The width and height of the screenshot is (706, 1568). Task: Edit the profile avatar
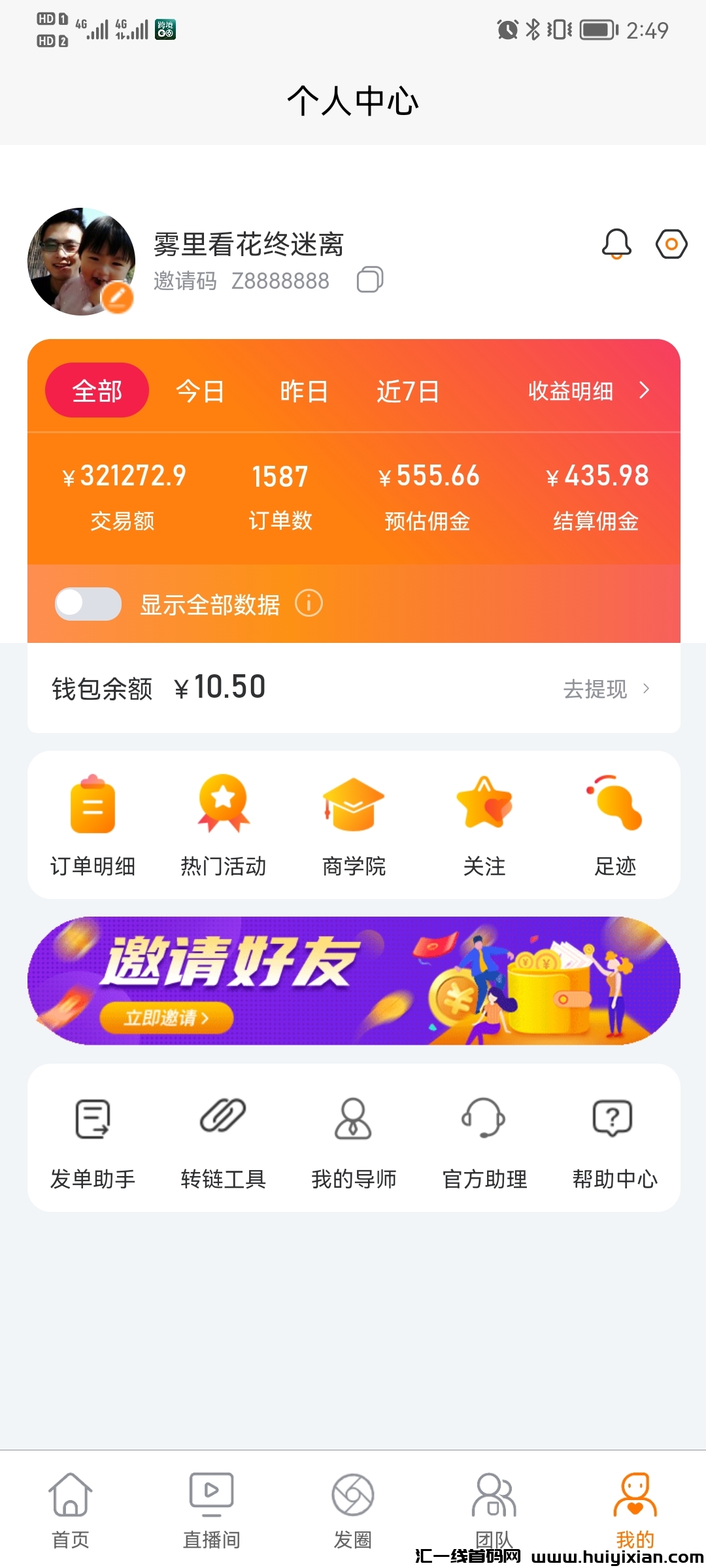point(117,297)
